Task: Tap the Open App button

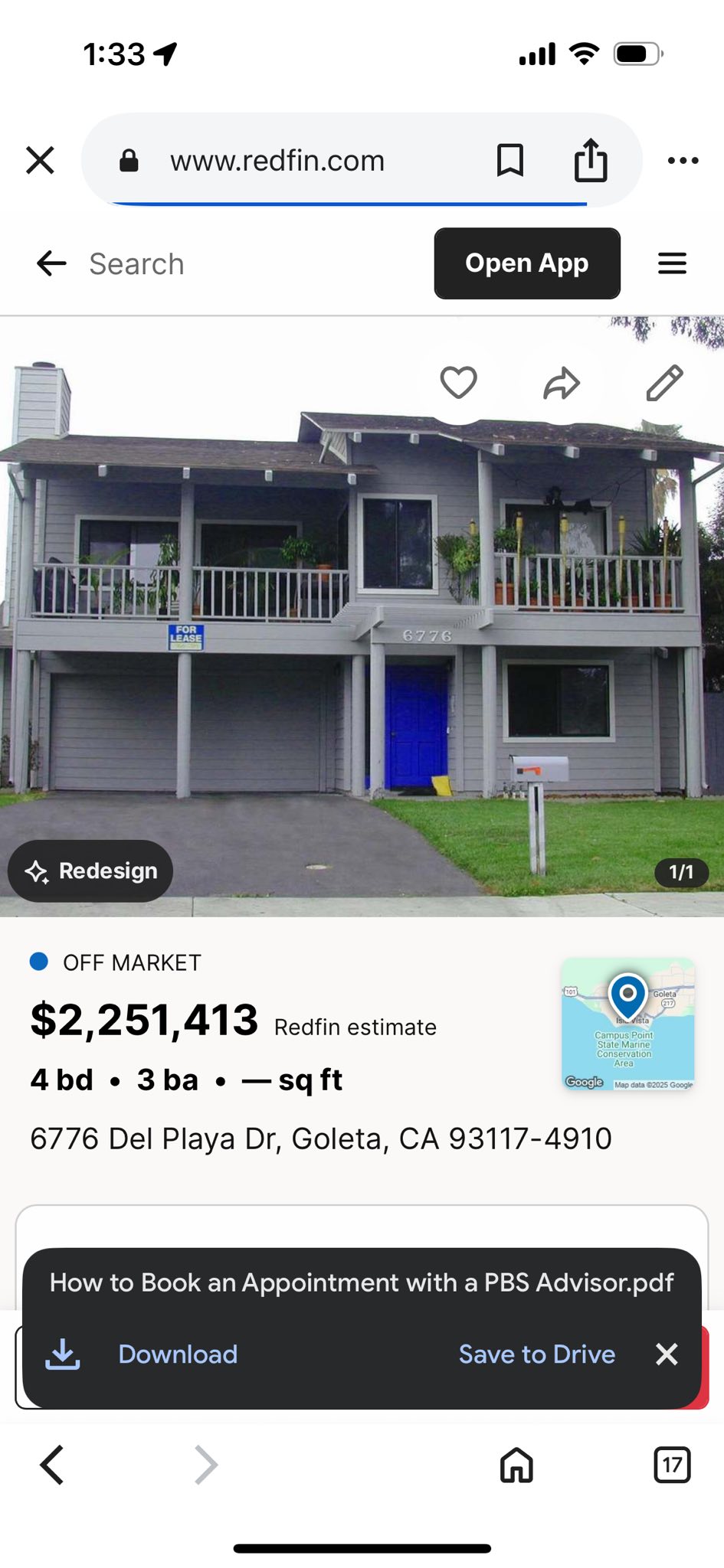Action: coord(527,263)
